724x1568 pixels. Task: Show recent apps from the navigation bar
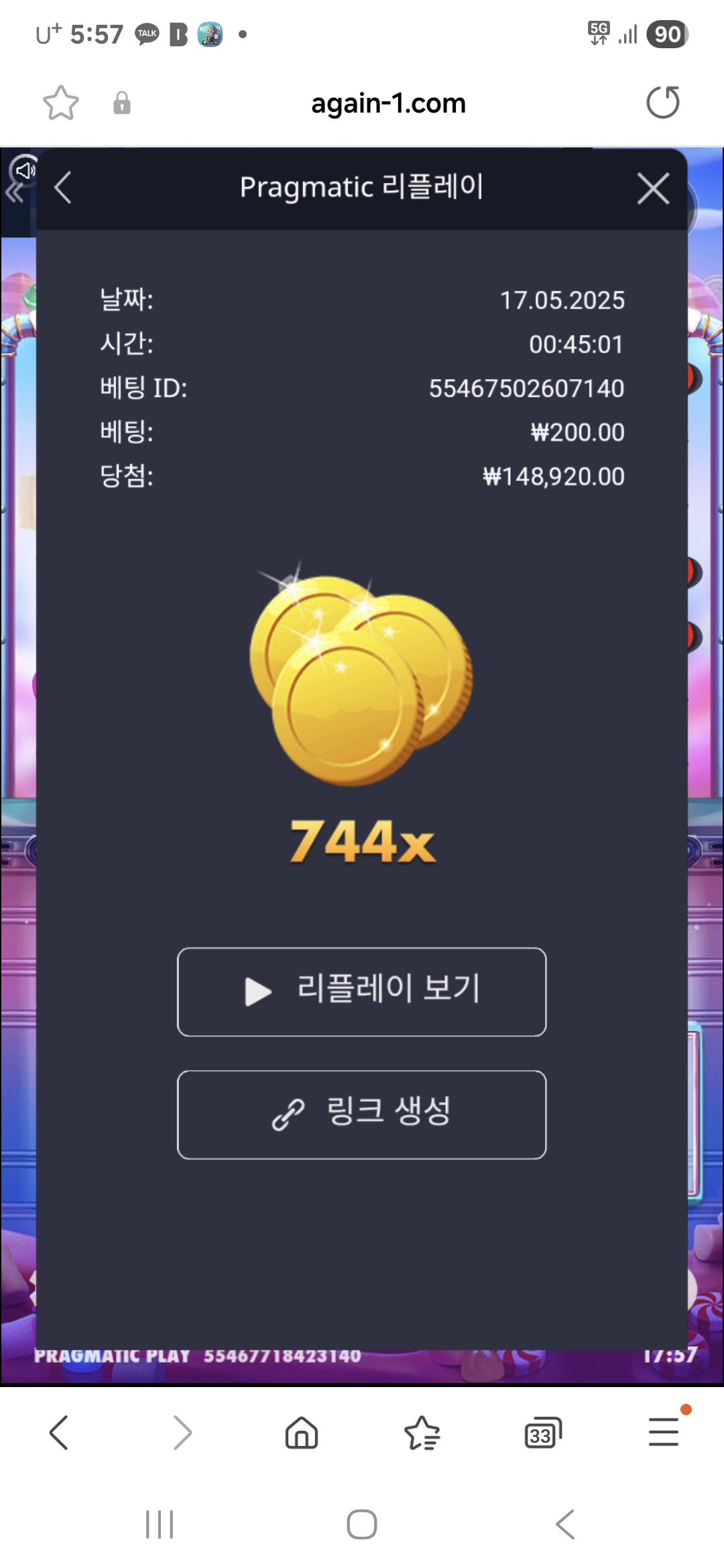(x=160, y=1524)
